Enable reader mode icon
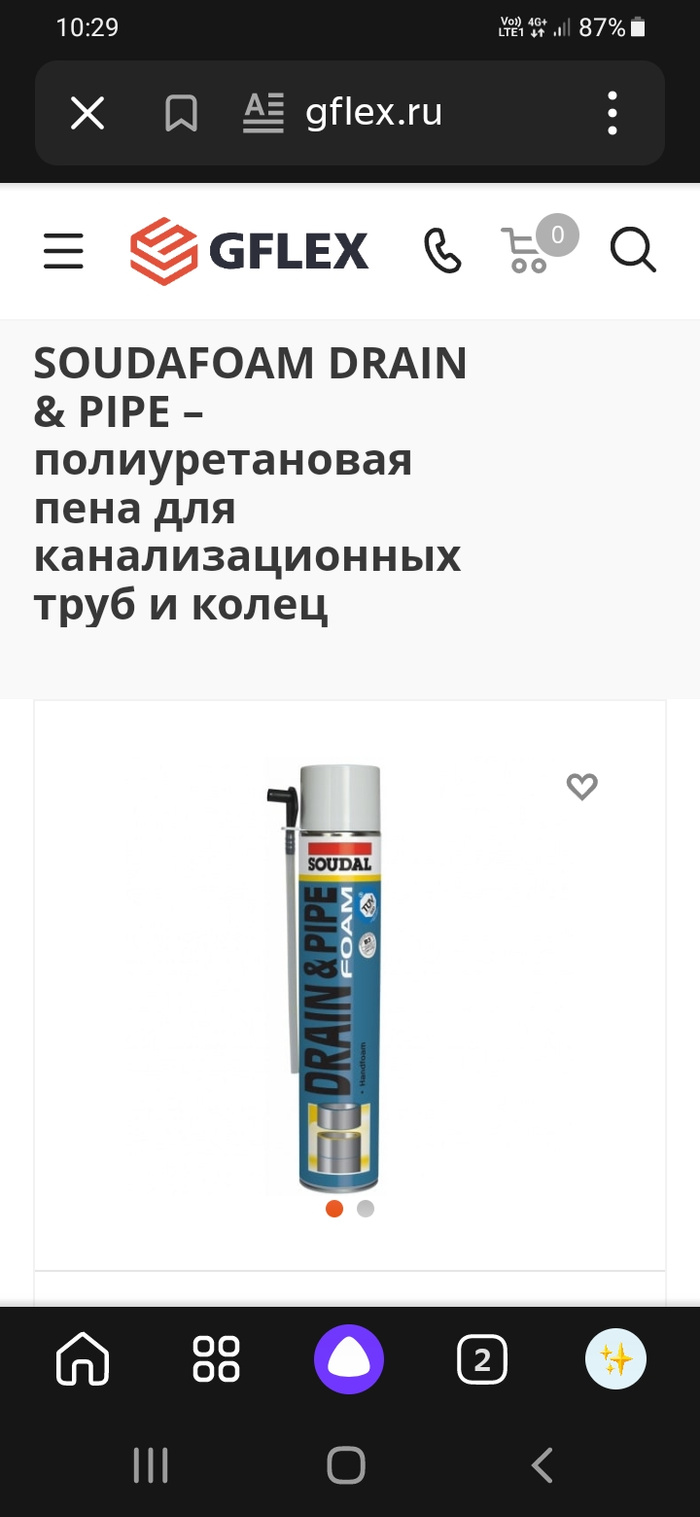Viewport: 700px width, 1517px height. [263, 113]
